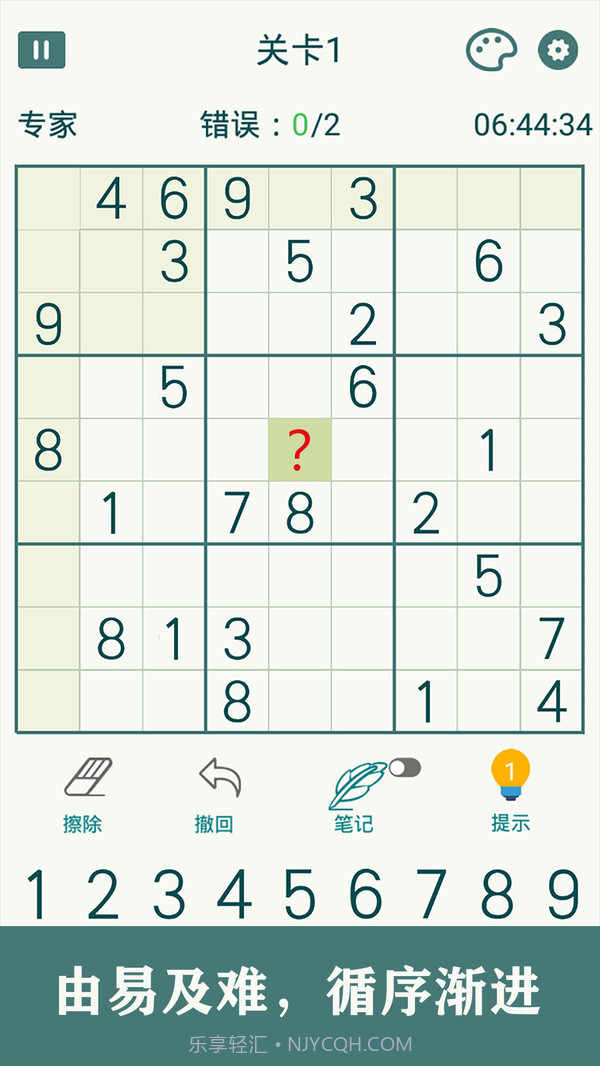
Task: Use a hint with 提示
Action: [510, 794]
